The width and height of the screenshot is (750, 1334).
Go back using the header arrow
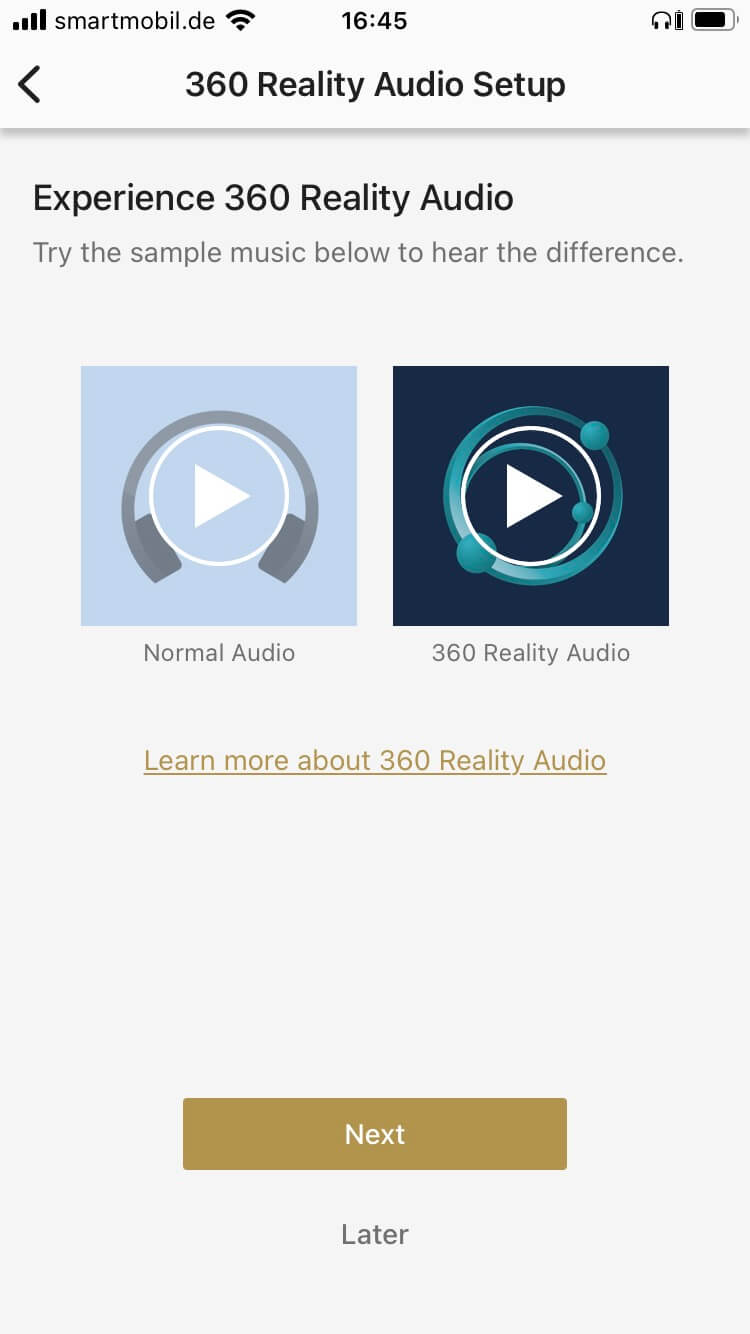[30, 85]
